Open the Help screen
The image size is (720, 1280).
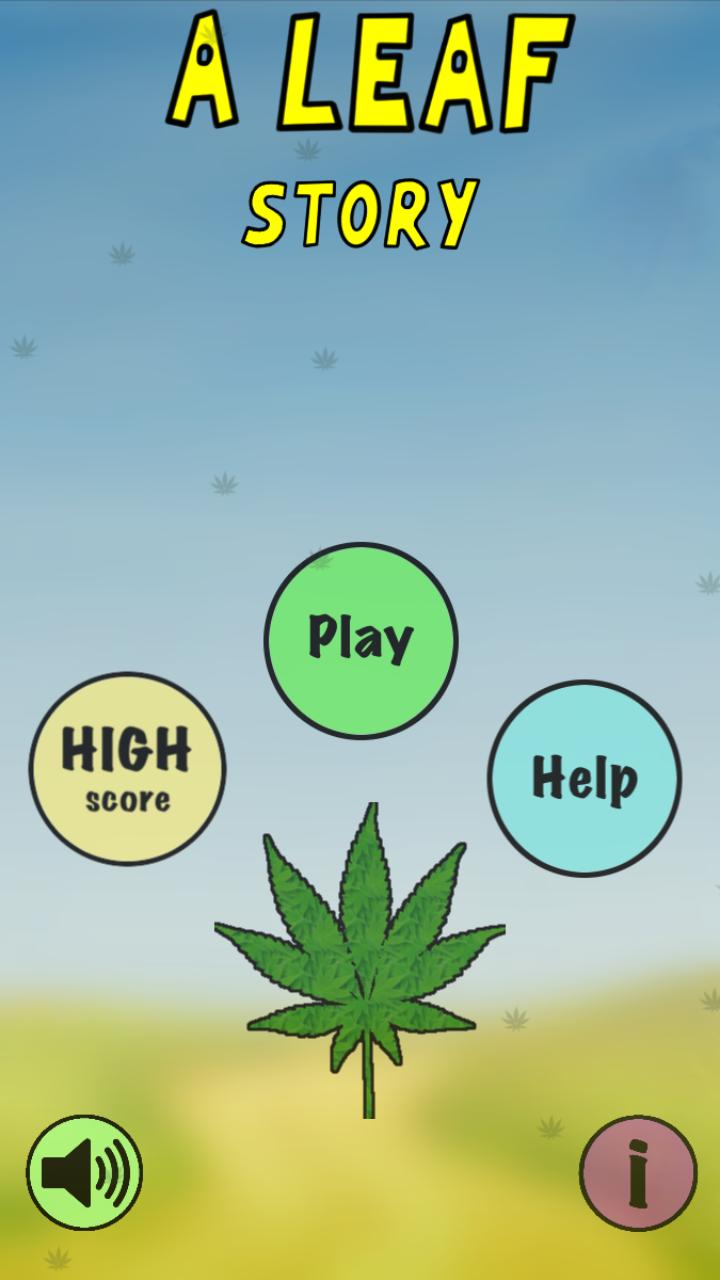584,778
